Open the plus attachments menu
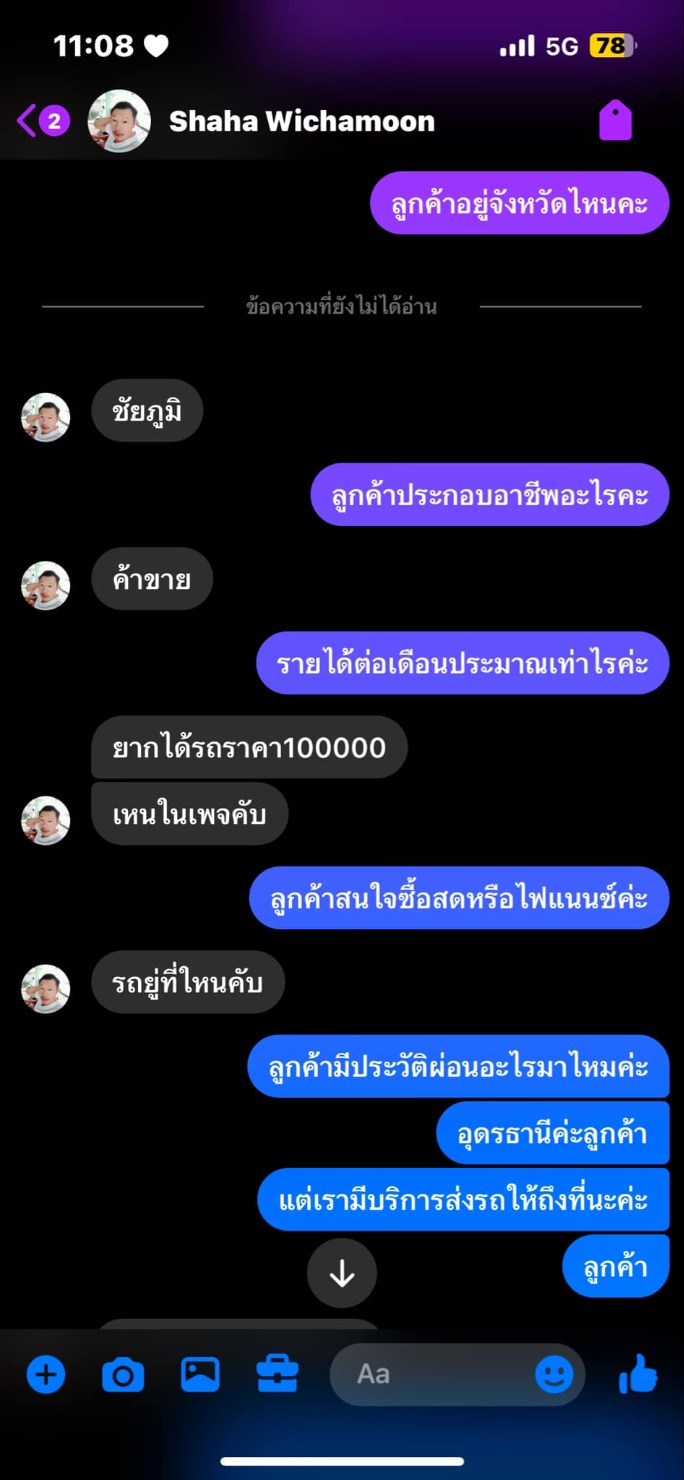This screenshot has height=1480, width=684. click(45, 1374)
